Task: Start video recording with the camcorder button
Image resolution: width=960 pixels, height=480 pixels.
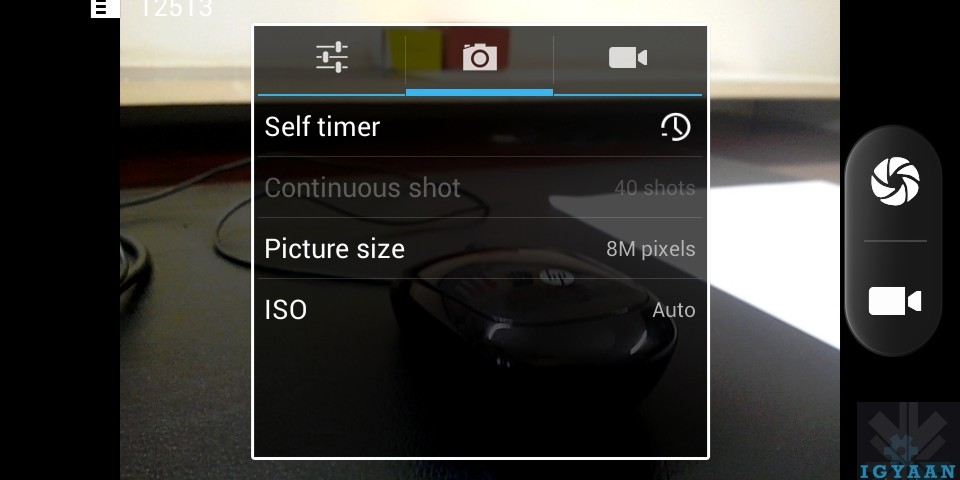Action: (894, 301)
